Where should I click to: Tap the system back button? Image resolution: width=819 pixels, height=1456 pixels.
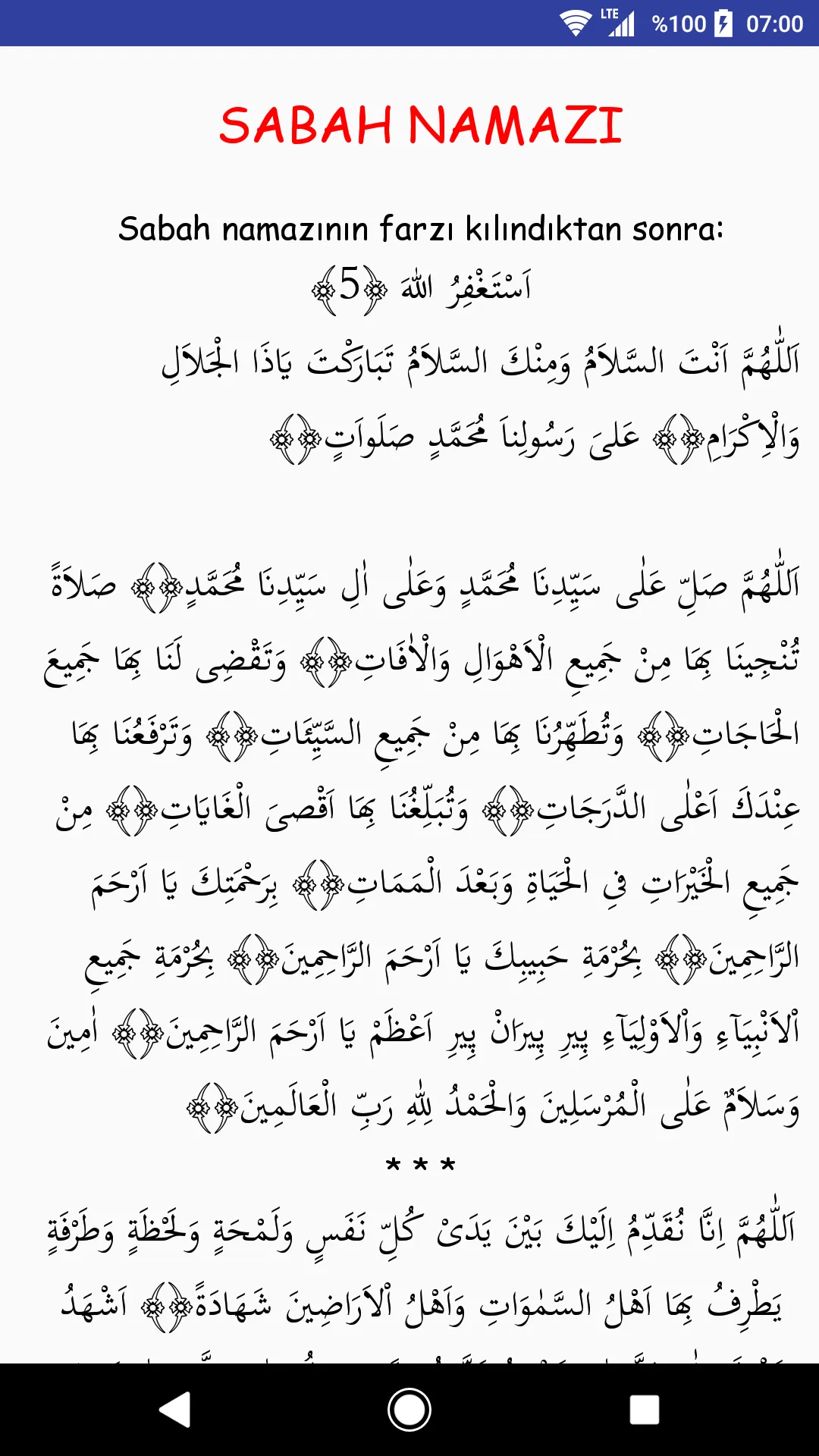pyautogui.click(x=175, y=1410)
